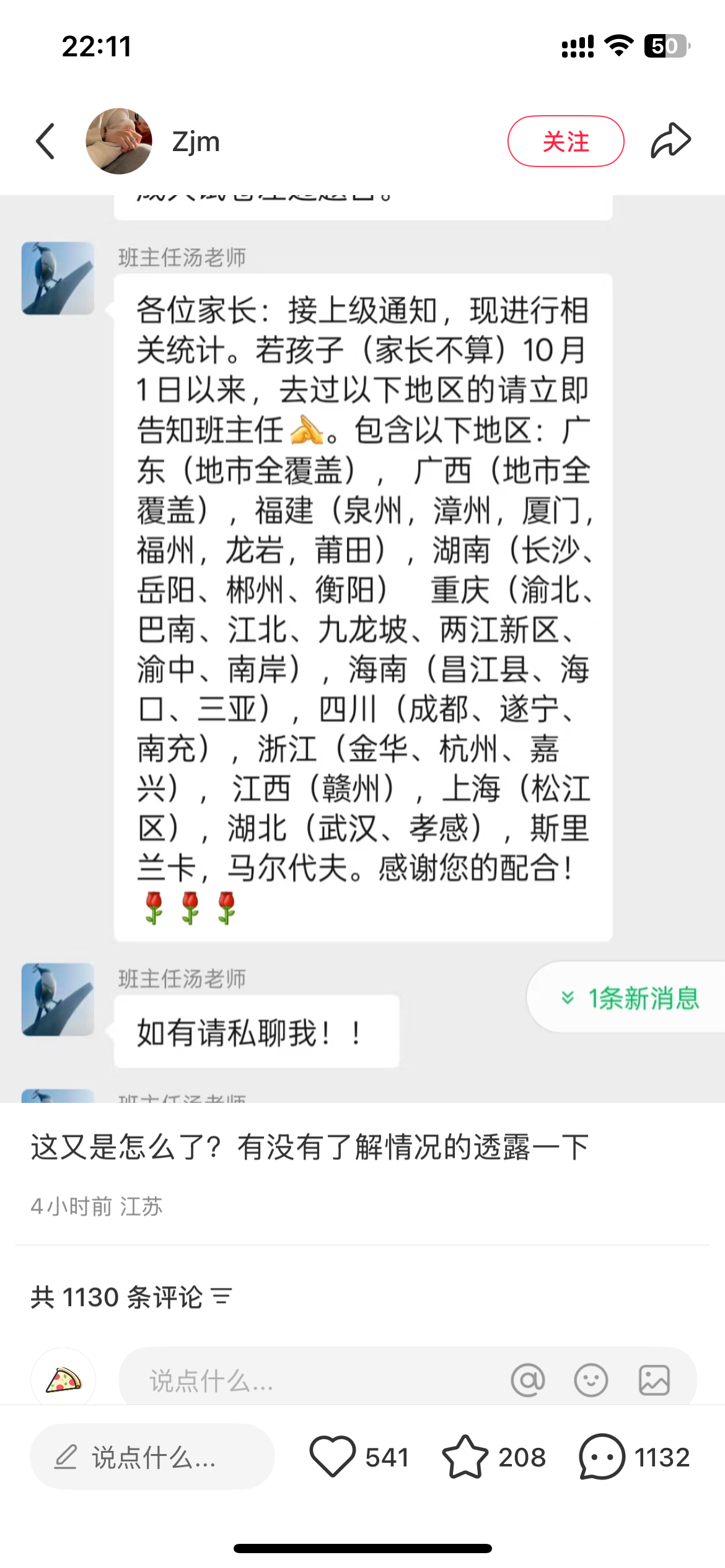Mention someone with the @ icon
The image size is (725, 1568).
tap(528, 1380)
